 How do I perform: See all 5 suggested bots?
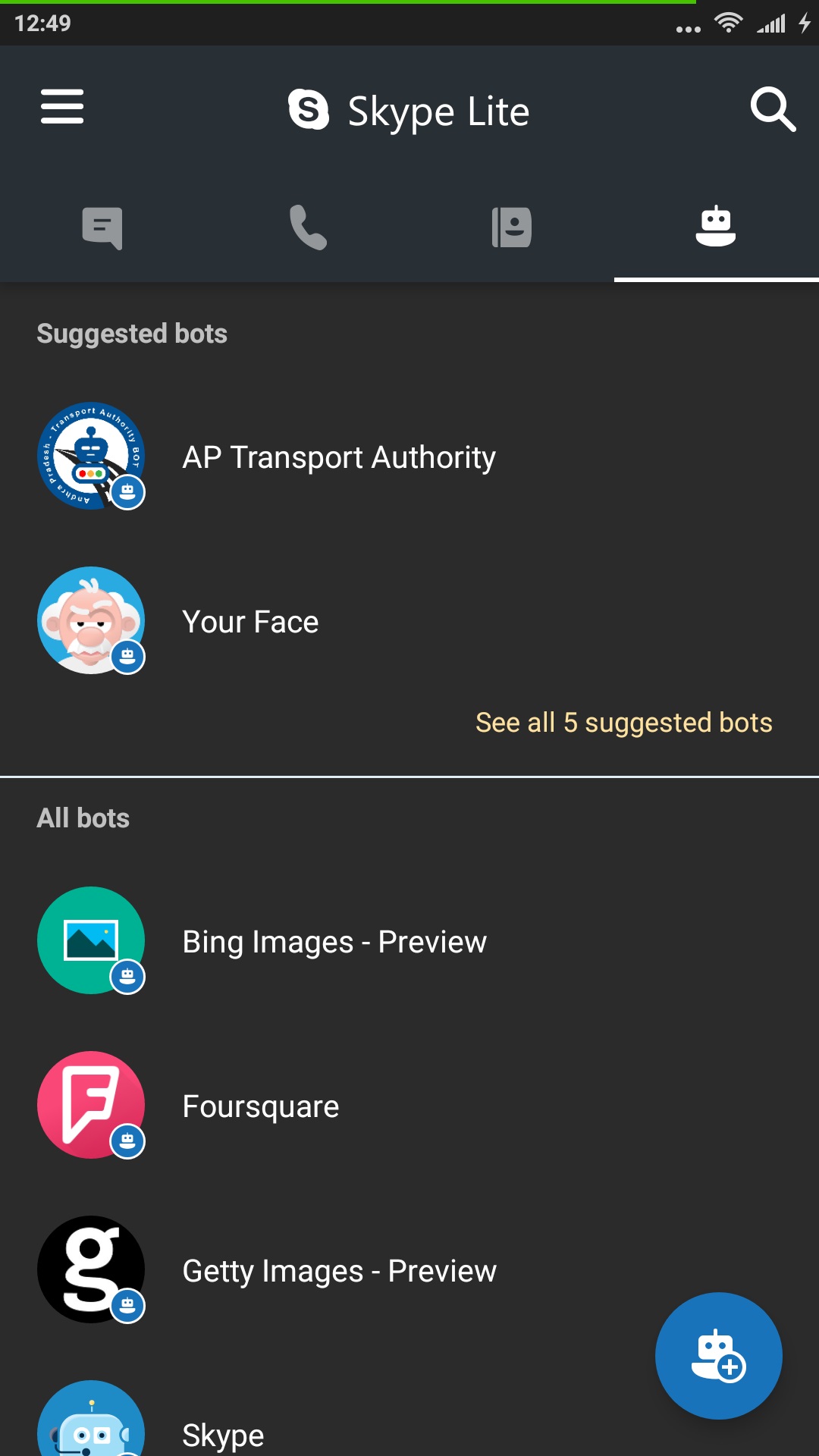(623, 723)
